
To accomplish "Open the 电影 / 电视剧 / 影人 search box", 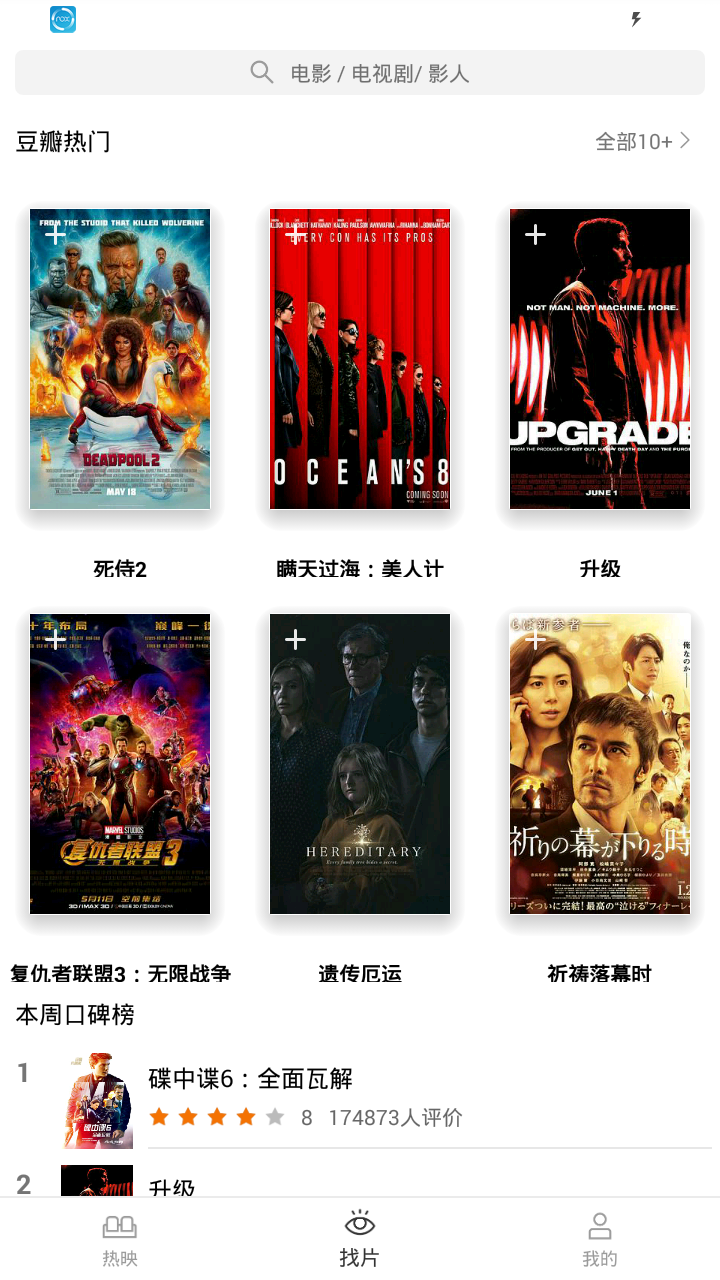I will coord(360,73).
